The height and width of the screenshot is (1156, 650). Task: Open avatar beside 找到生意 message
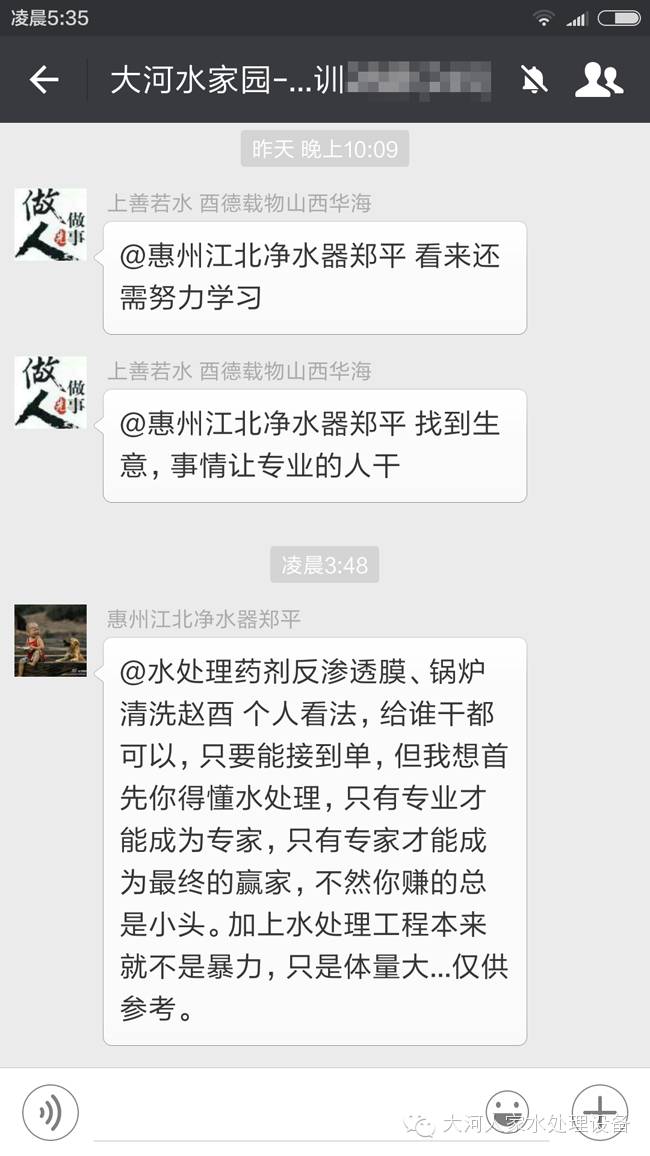[50, 392]
